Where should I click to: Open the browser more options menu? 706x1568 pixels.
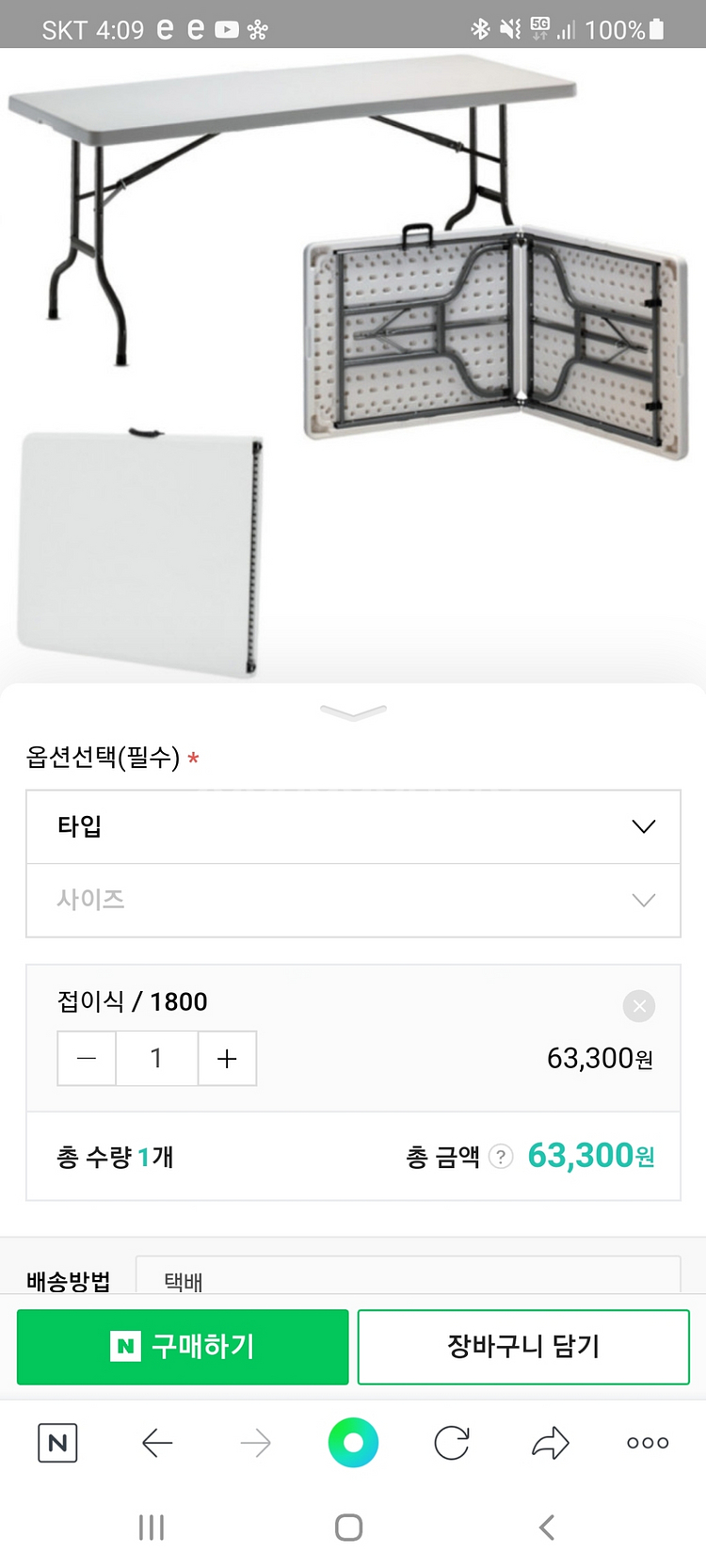(648, 1443)
